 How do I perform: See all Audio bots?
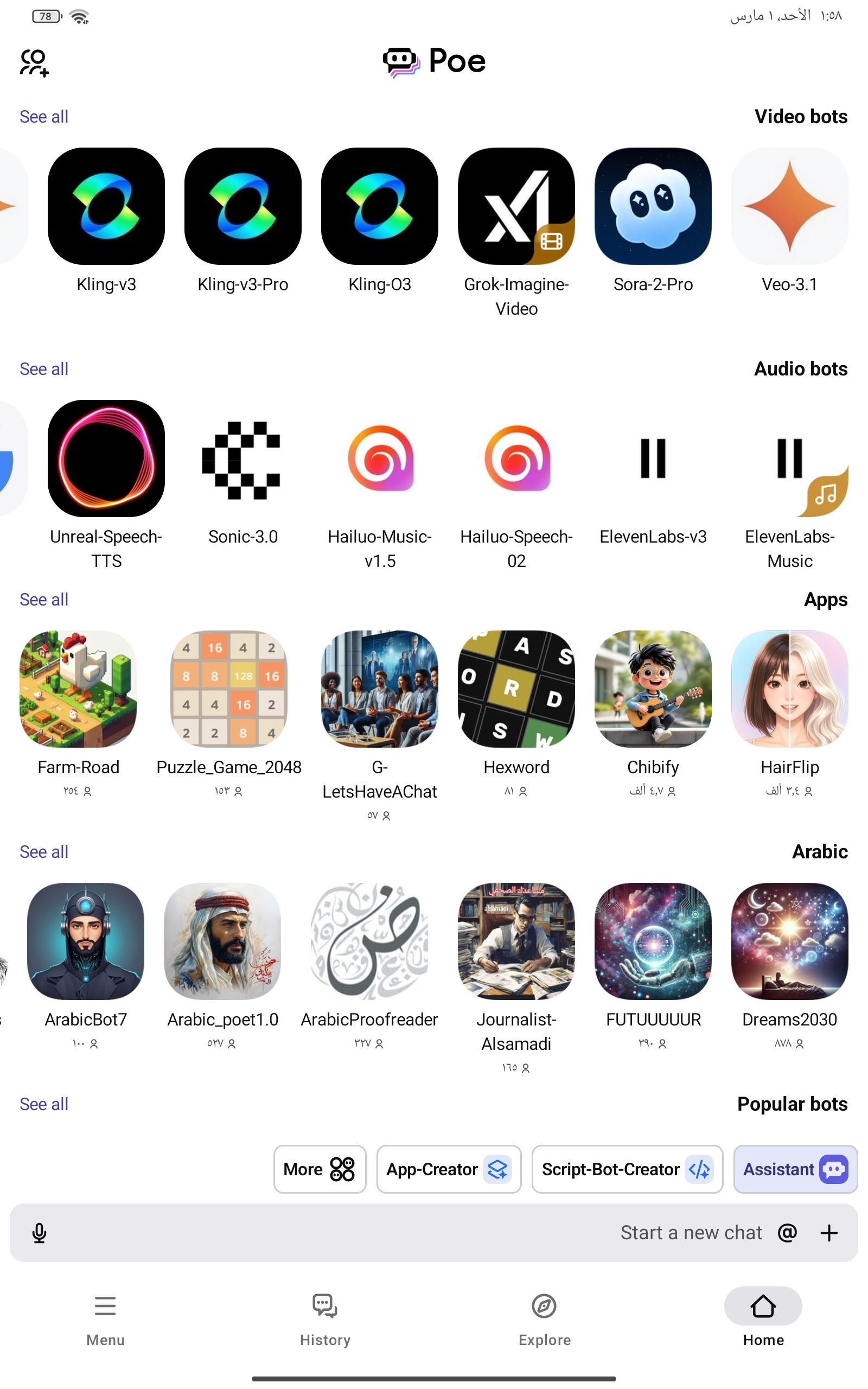tap(43, 369)
